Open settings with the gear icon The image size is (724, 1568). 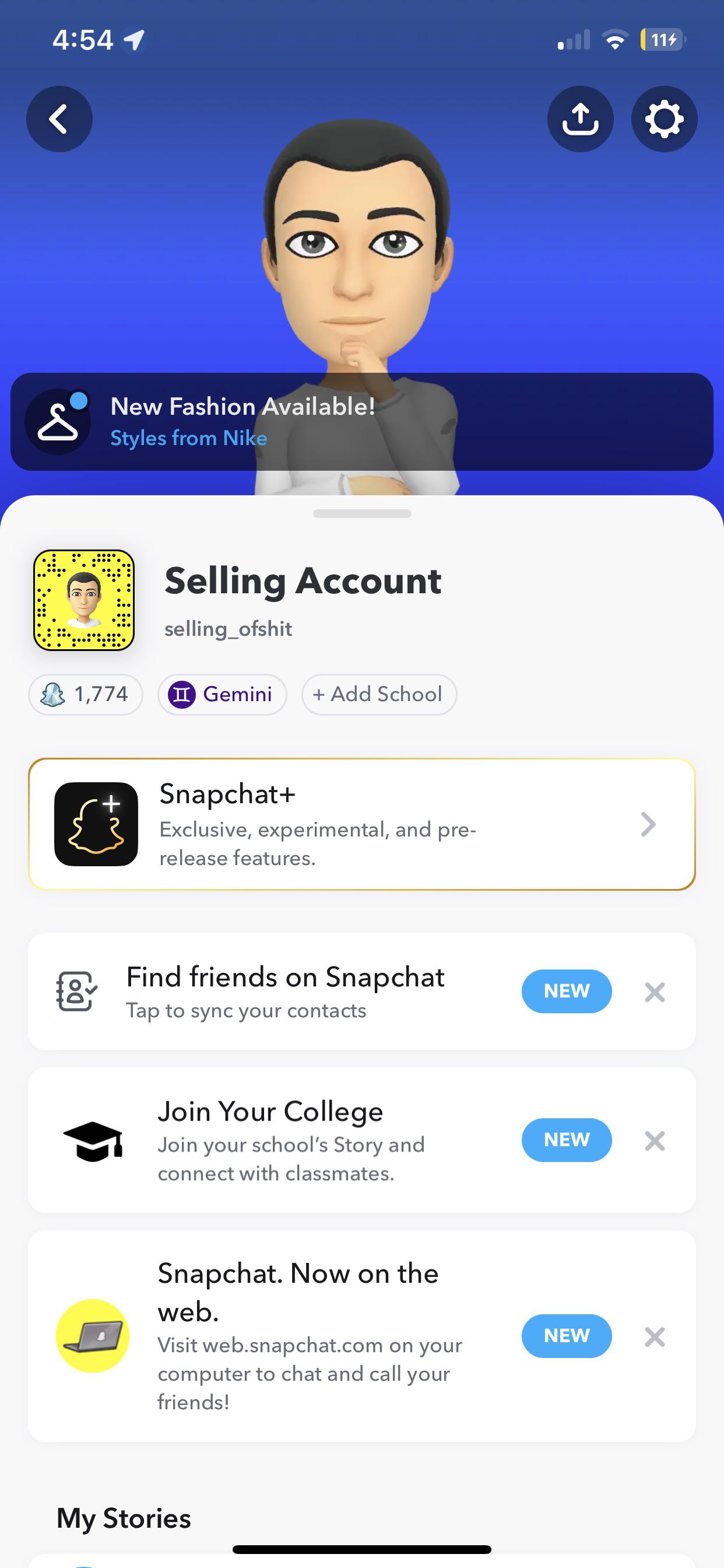point(664,118)
